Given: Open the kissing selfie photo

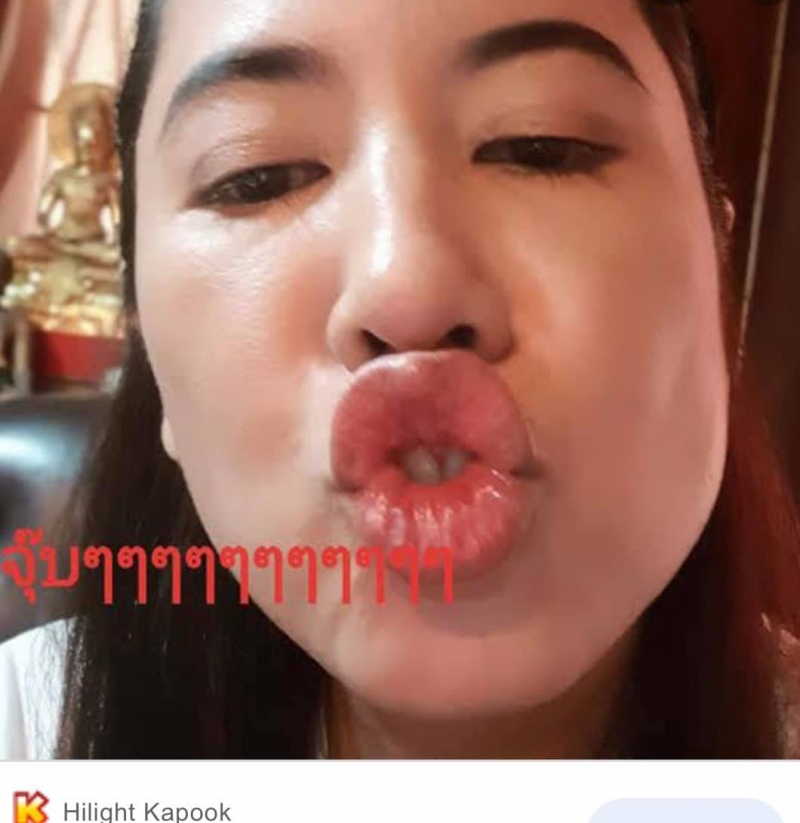Looking at the screenshot, I should (x=400, y=380).
